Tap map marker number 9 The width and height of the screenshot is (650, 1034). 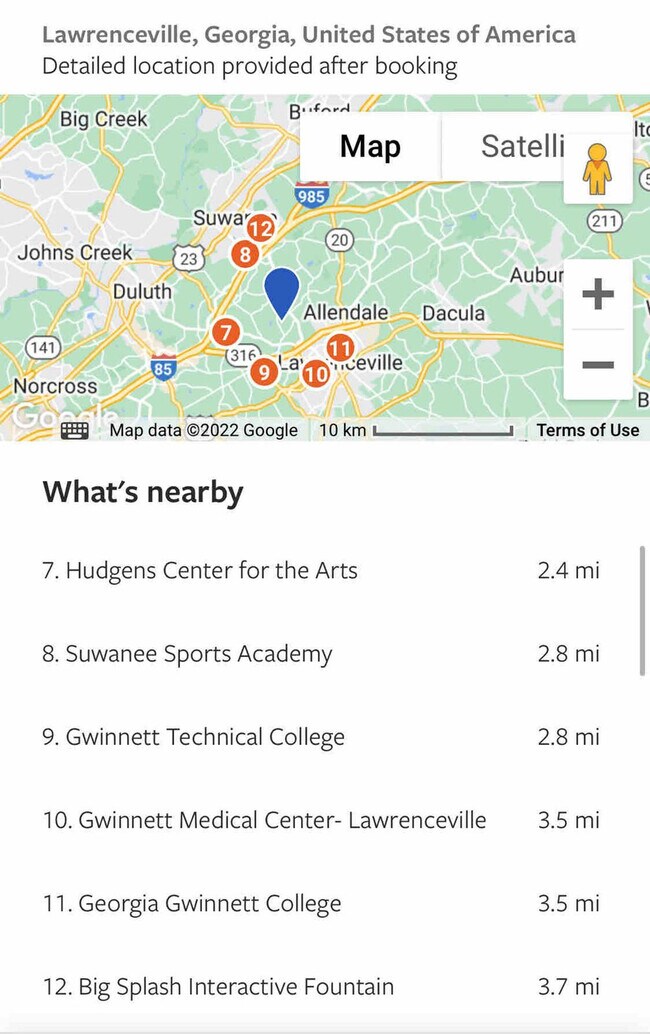[x=263, y=373]
